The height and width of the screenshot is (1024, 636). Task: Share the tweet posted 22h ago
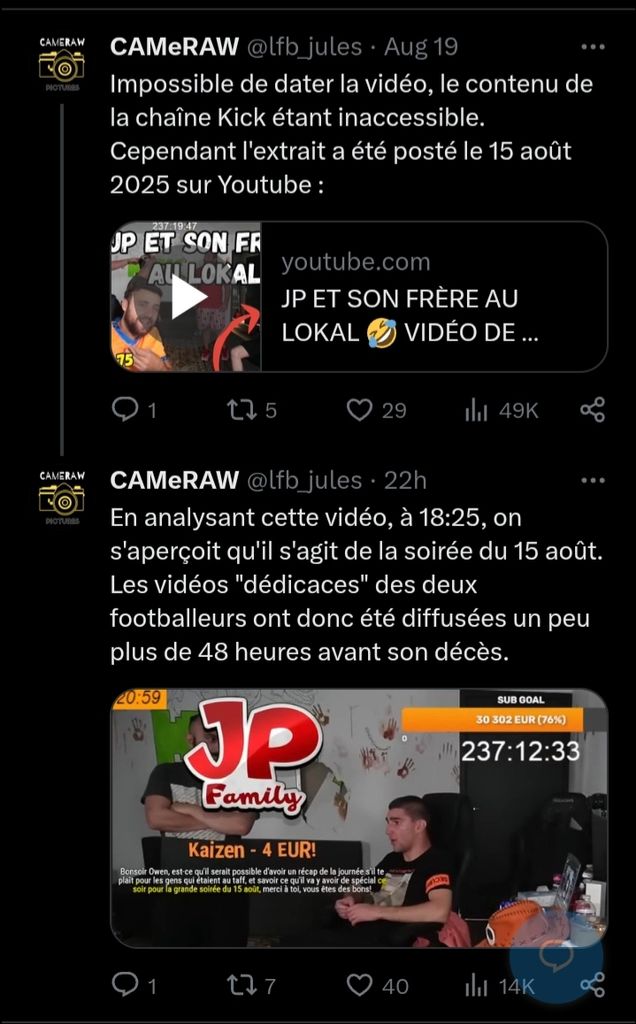[592, 985]
